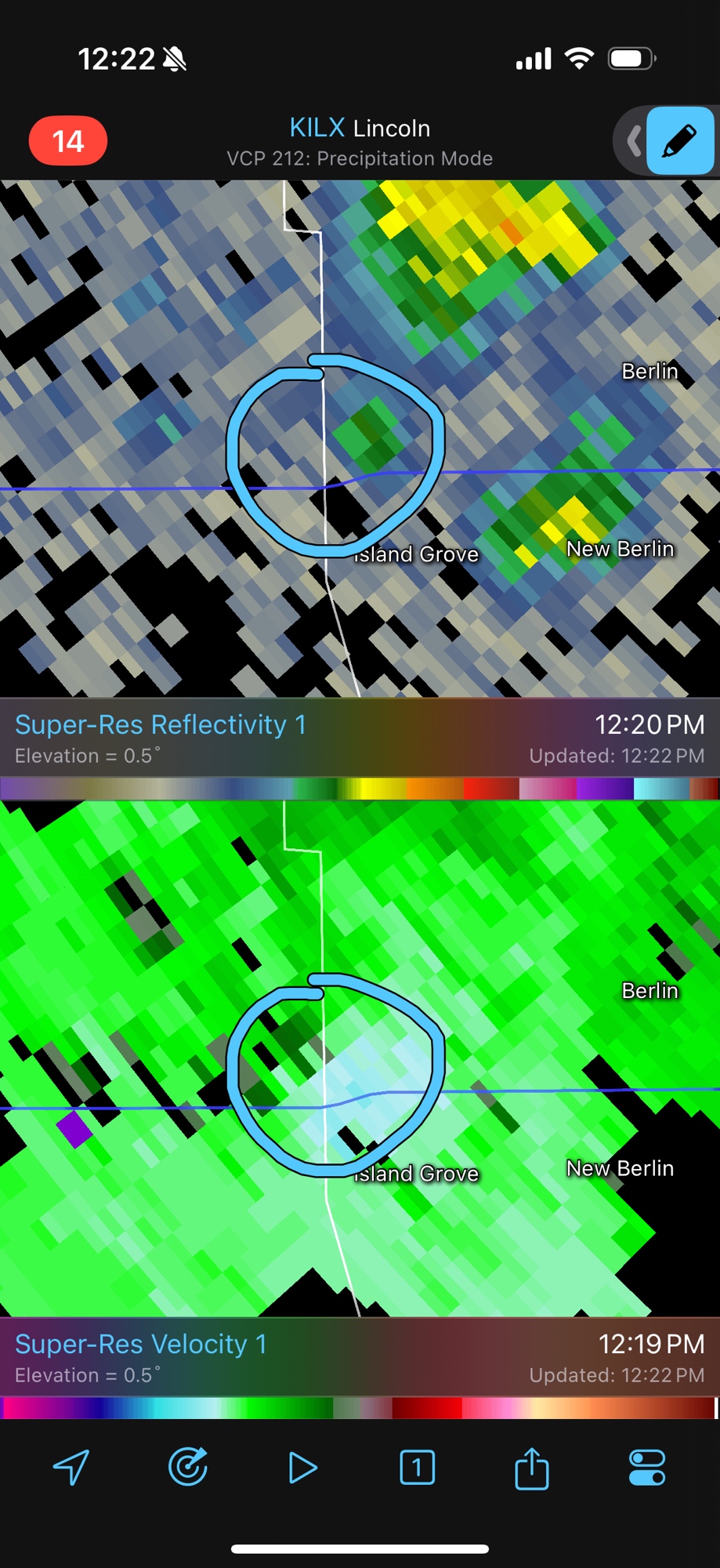Open the panel count selector

coord(417,1467)
